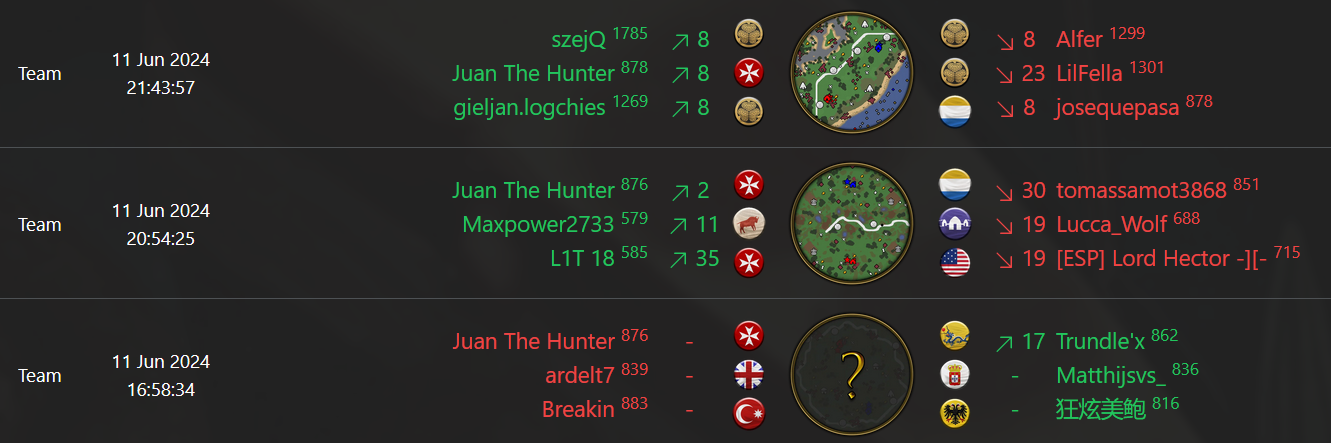Open Alfer's player profile
Image resolution: width=1331 pixels, height=443 pixels.
1079,40
